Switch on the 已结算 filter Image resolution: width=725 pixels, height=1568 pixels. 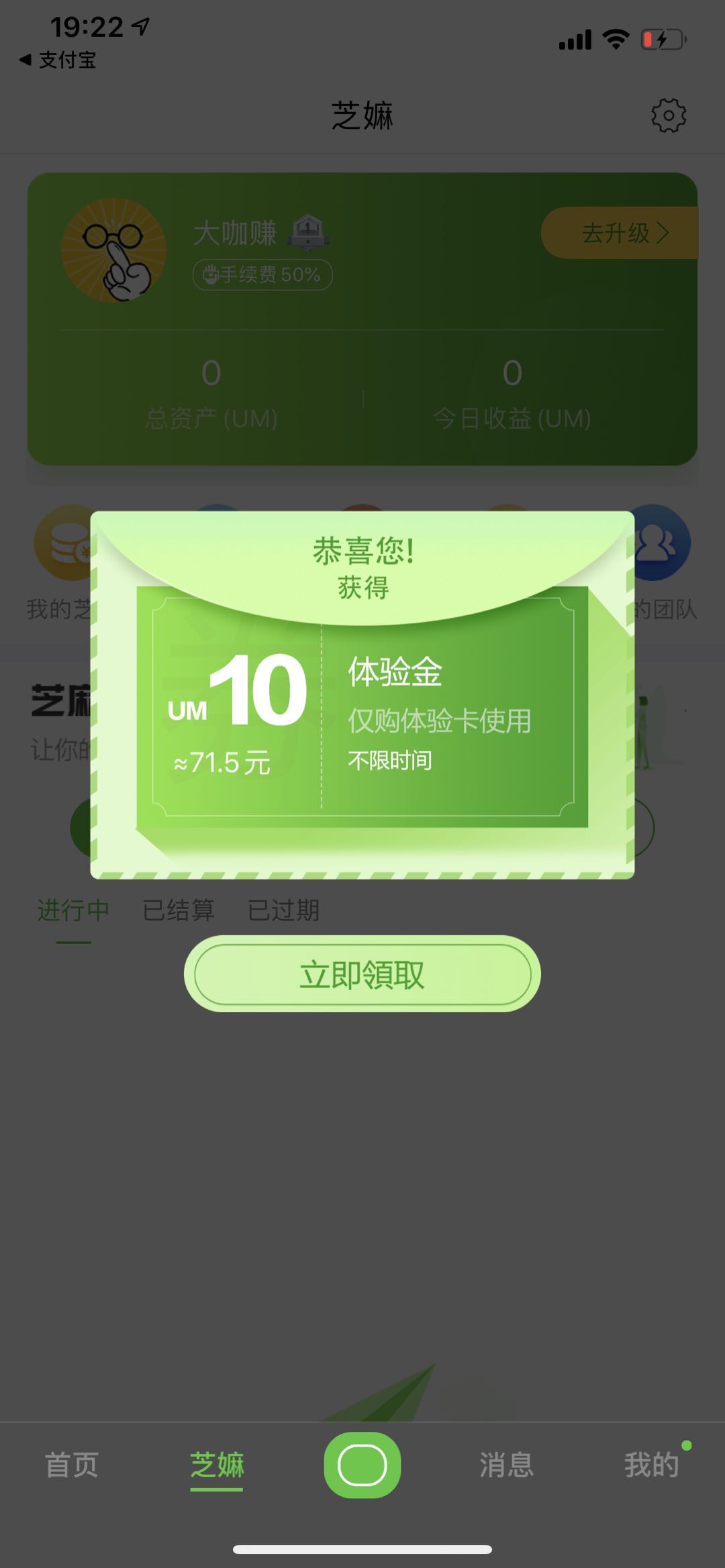click(x=178, y=910)
